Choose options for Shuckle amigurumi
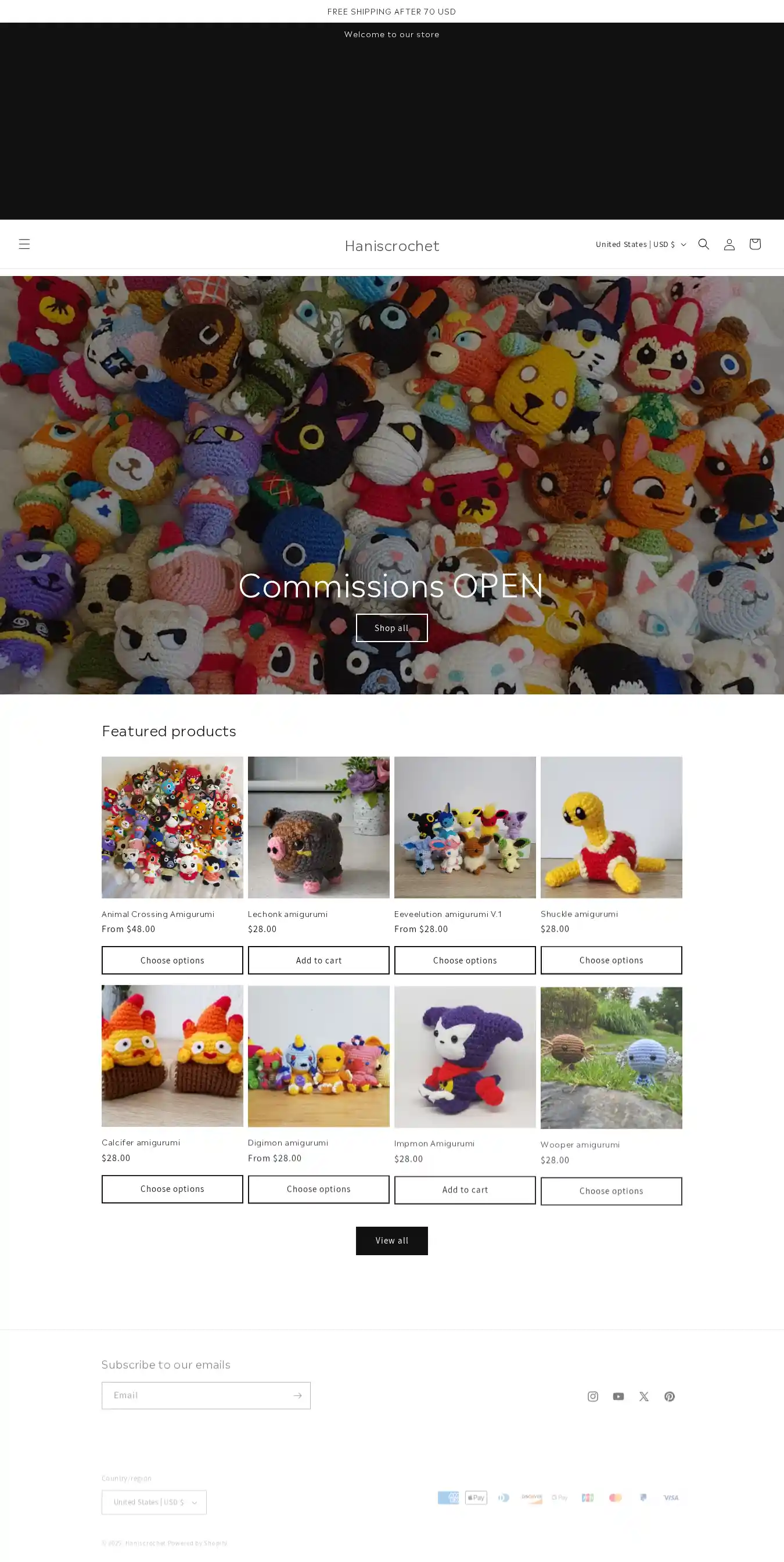Screen dimensions: 784x1562 pyautogui.click(x=611, y=960)
